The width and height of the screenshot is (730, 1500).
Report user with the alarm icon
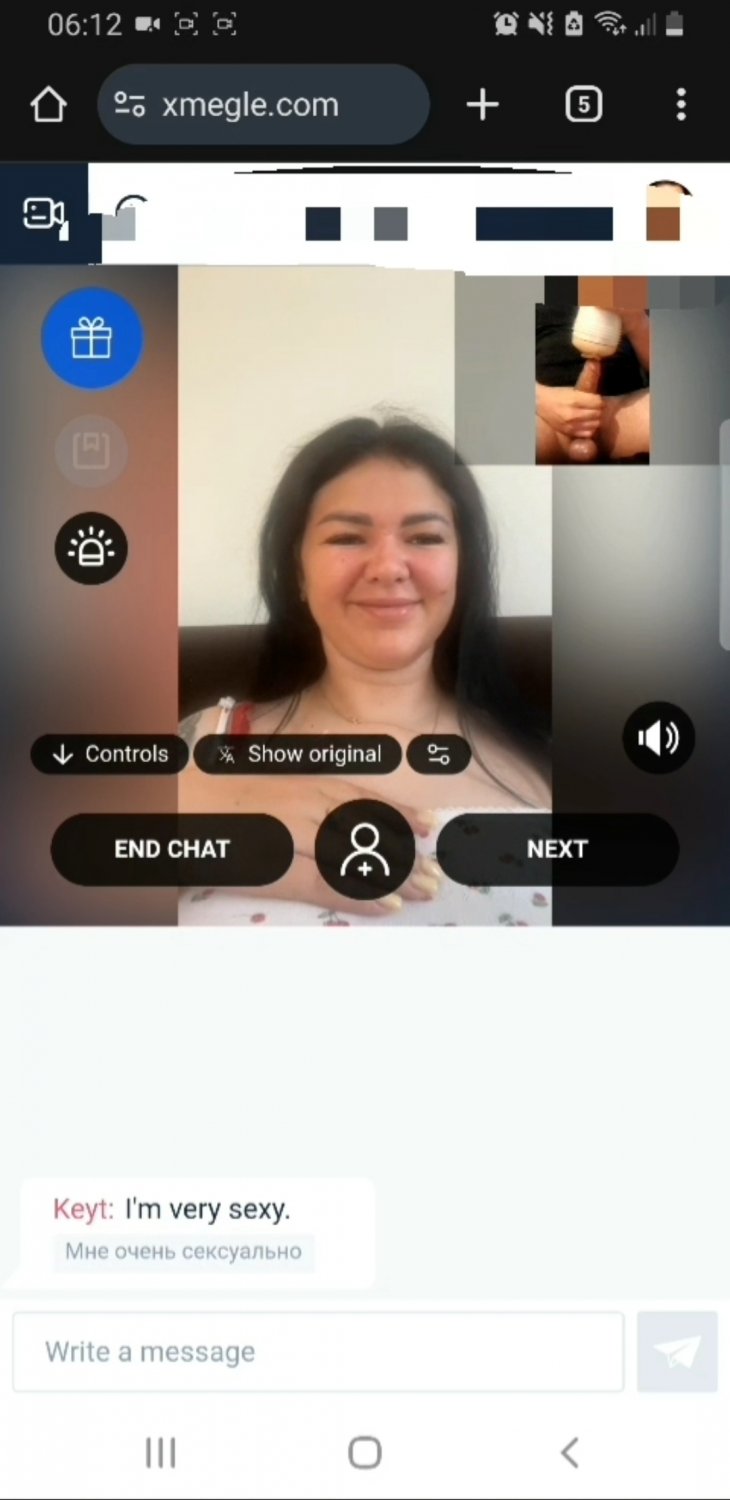click(x=91, y=548)
